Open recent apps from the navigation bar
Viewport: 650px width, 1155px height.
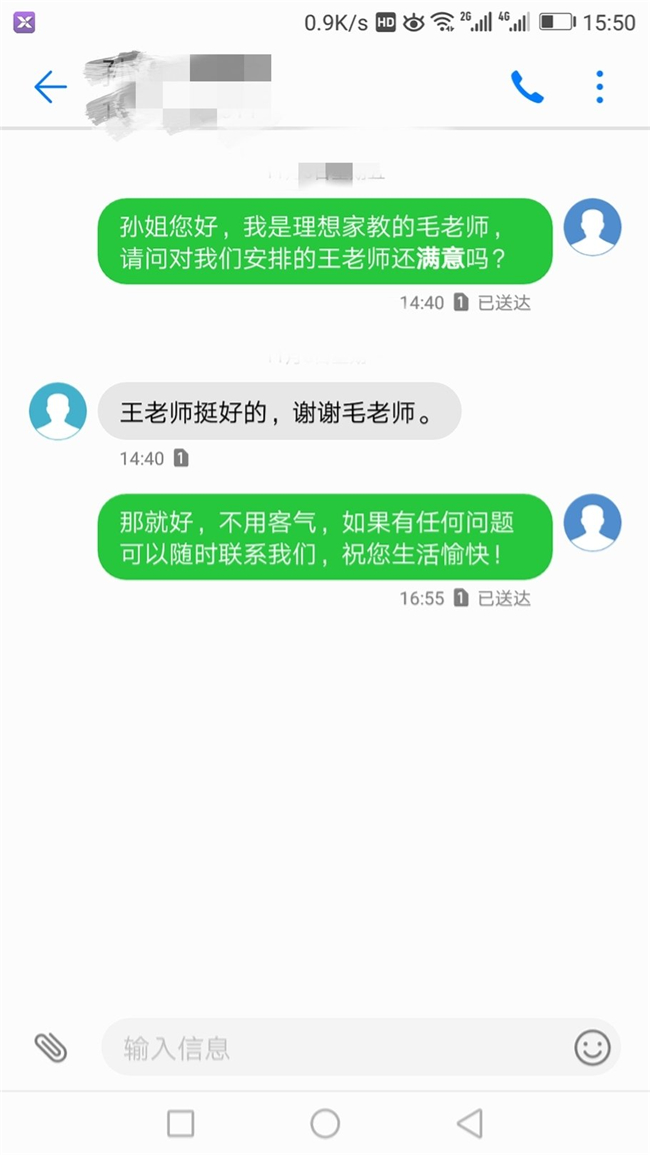[181, 1123]
